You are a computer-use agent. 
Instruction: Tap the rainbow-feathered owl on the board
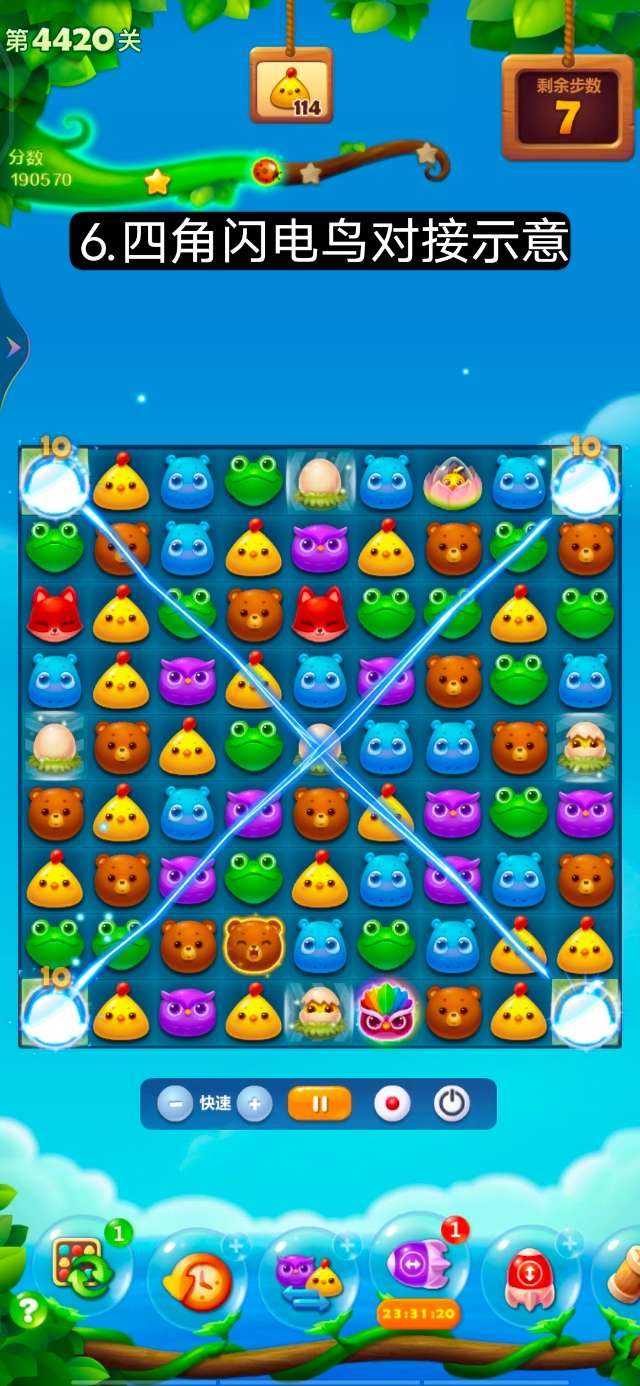385,1011
